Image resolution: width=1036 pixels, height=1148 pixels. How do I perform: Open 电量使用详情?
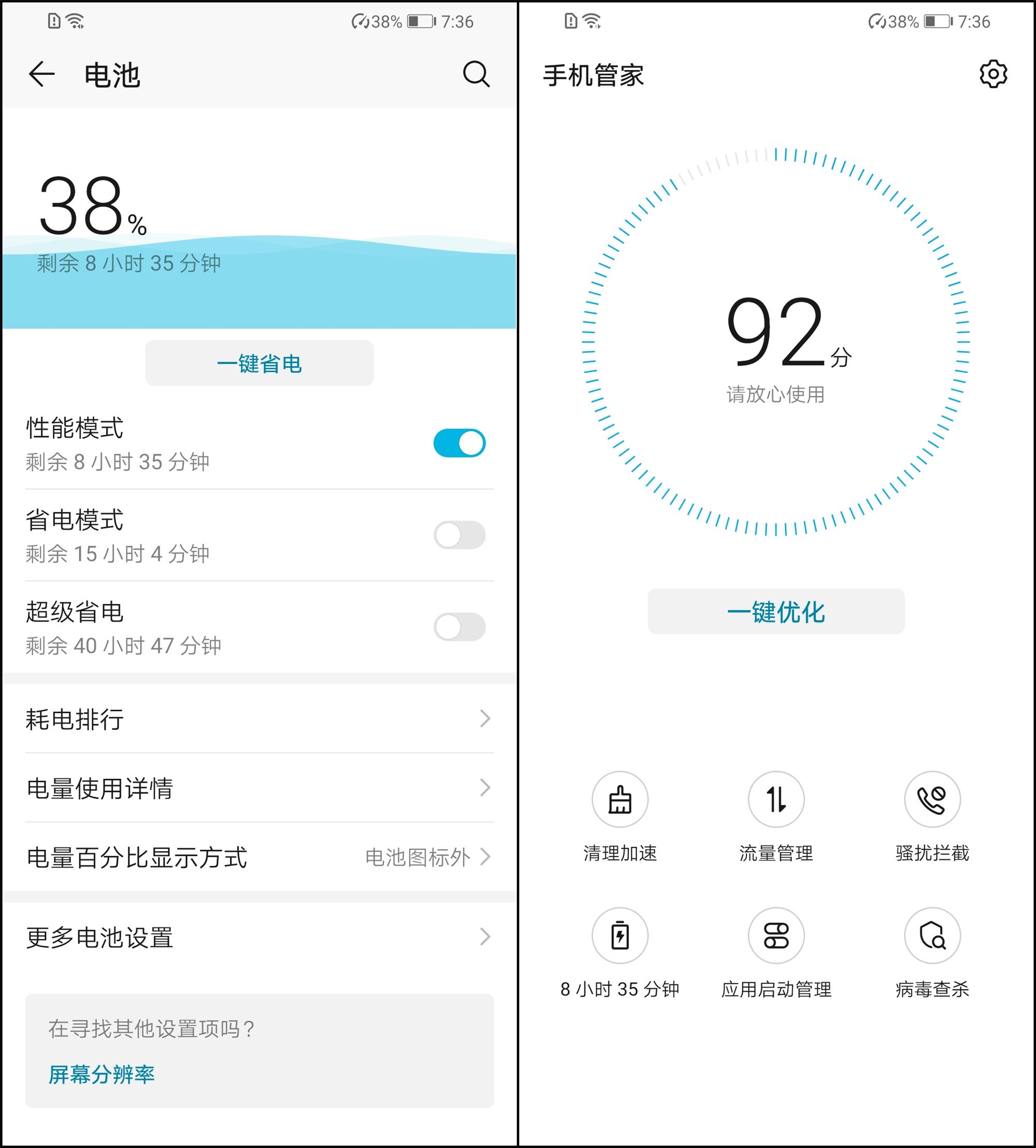pos(259,788)
